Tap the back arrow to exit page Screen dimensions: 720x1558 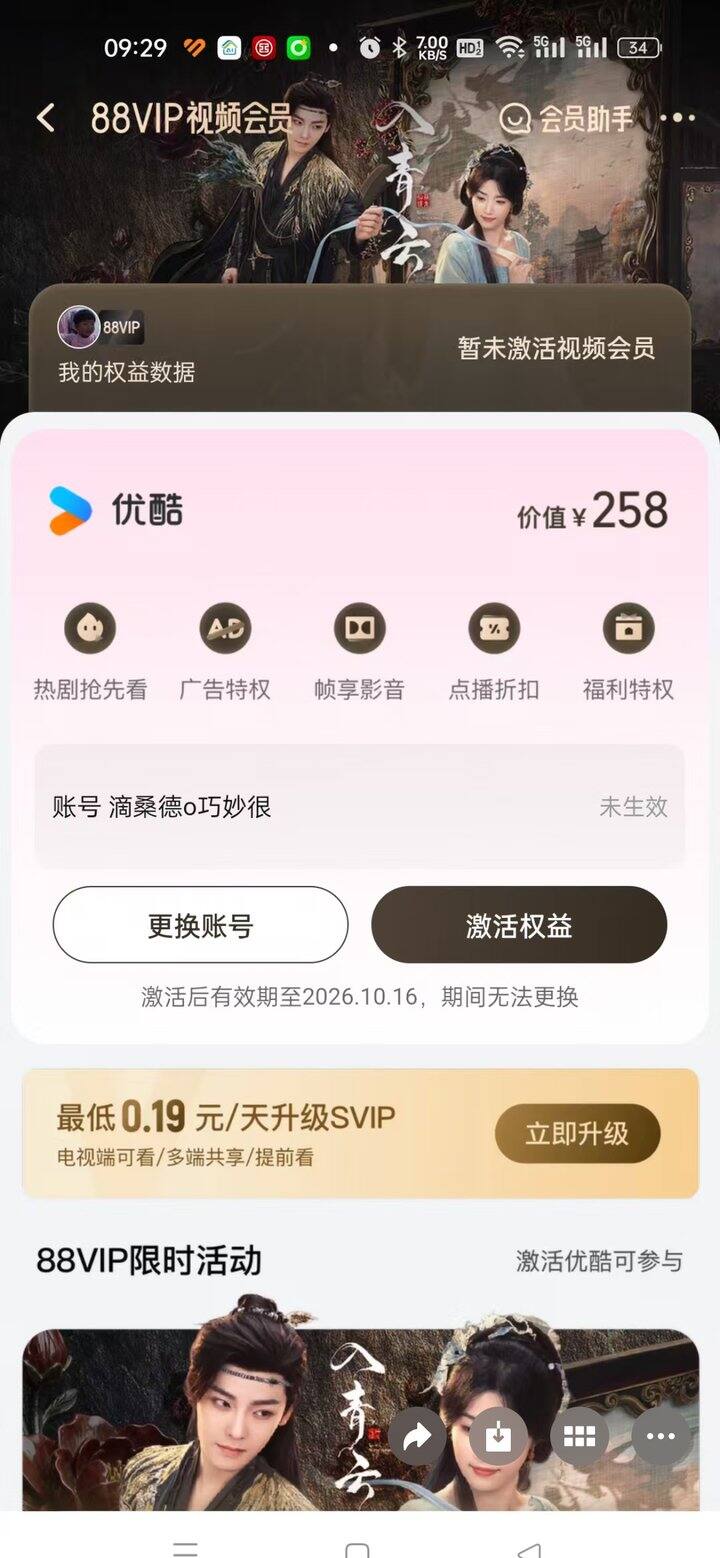tap(45, 118)
